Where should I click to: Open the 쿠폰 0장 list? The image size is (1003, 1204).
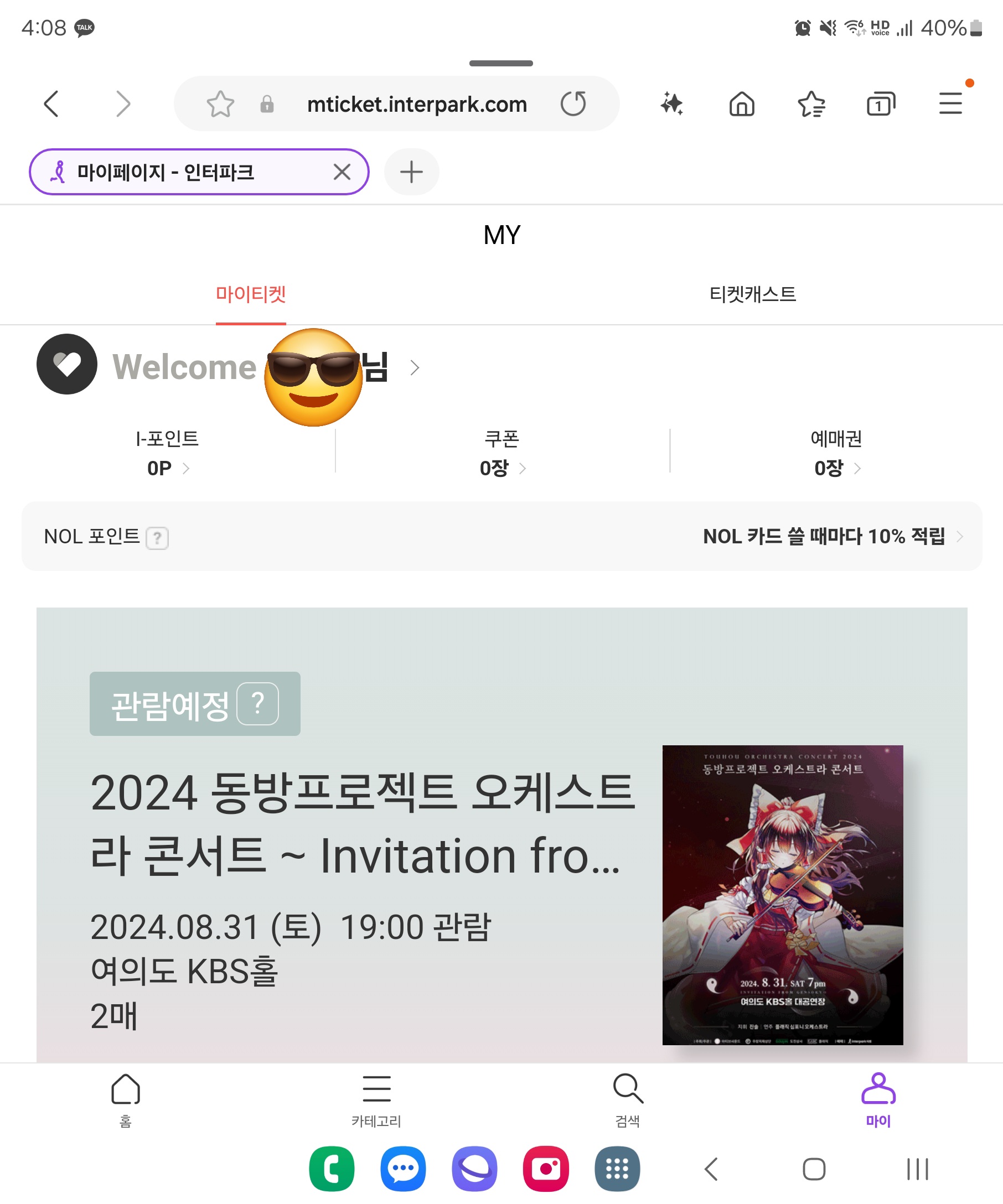[502, 468]
